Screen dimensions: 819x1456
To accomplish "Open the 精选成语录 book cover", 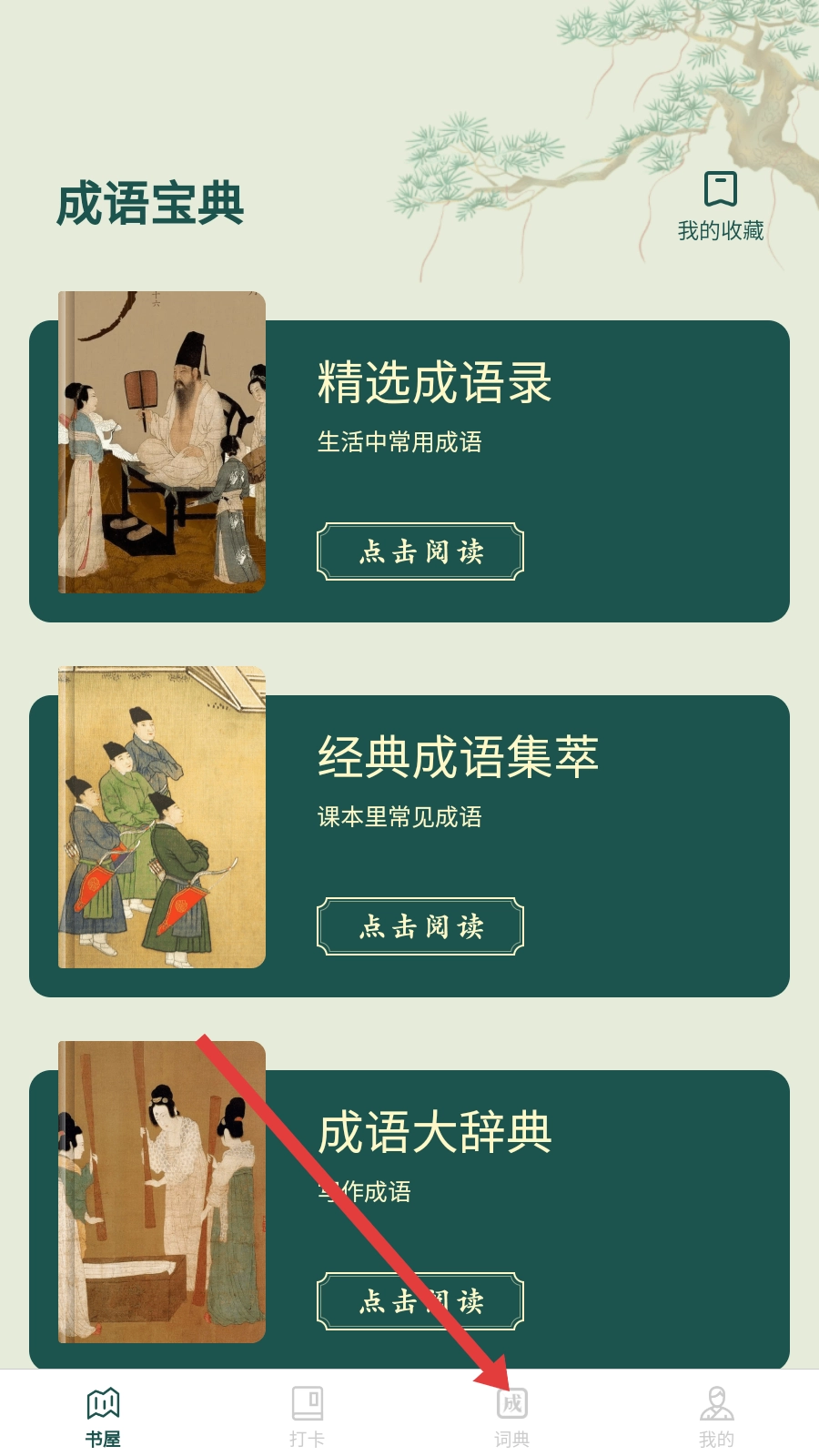I will (162, 442).
